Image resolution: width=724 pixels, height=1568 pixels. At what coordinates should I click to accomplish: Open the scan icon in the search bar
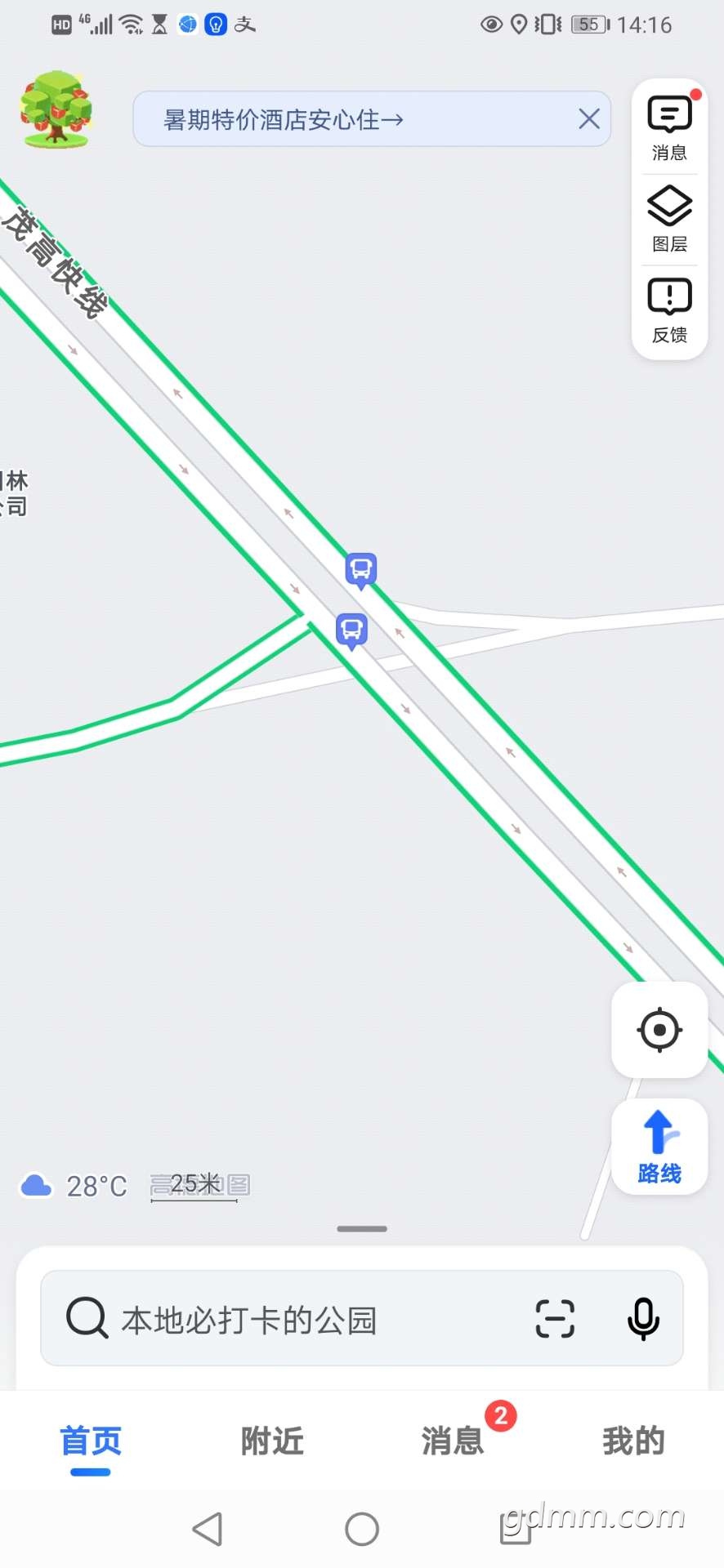(555, 1319)
